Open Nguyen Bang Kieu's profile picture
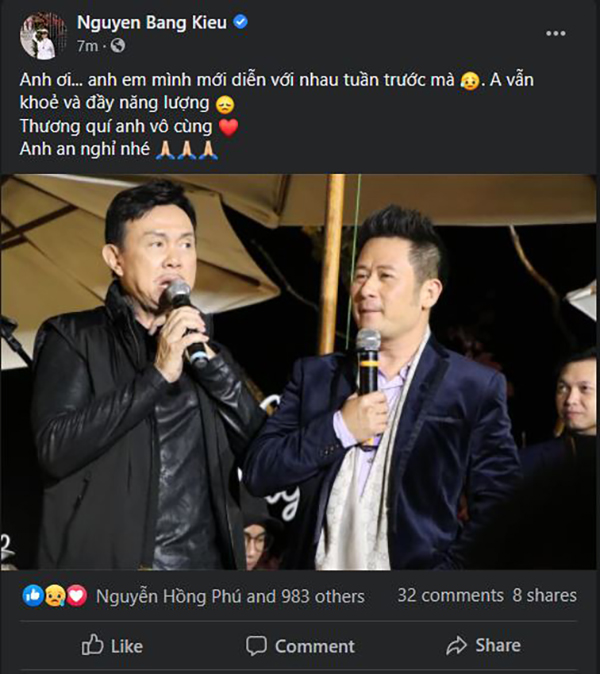Viewport: 600px width, 674px height. 43,35
